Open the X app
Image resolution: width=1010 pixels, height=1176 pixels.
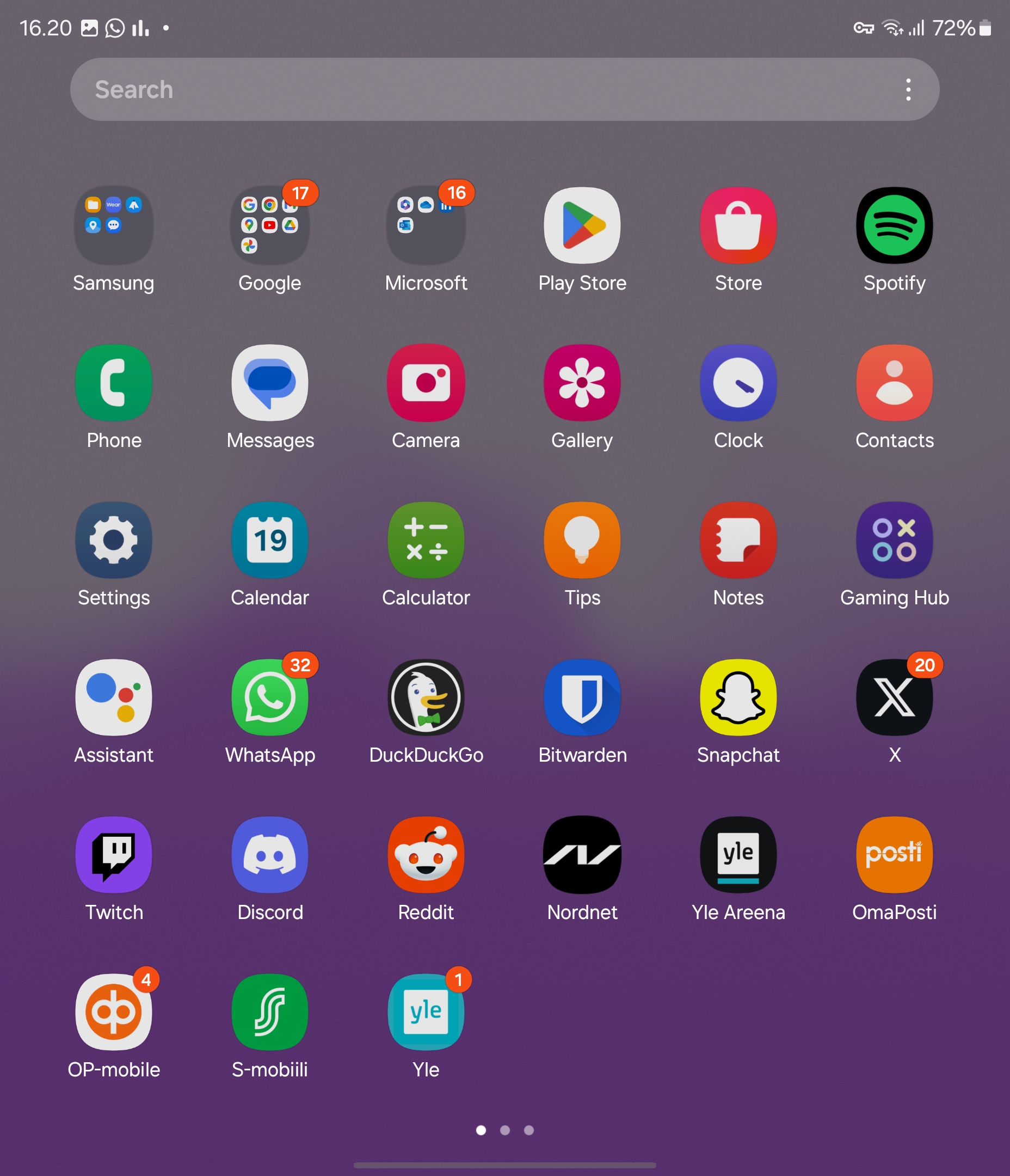[894, 697]
